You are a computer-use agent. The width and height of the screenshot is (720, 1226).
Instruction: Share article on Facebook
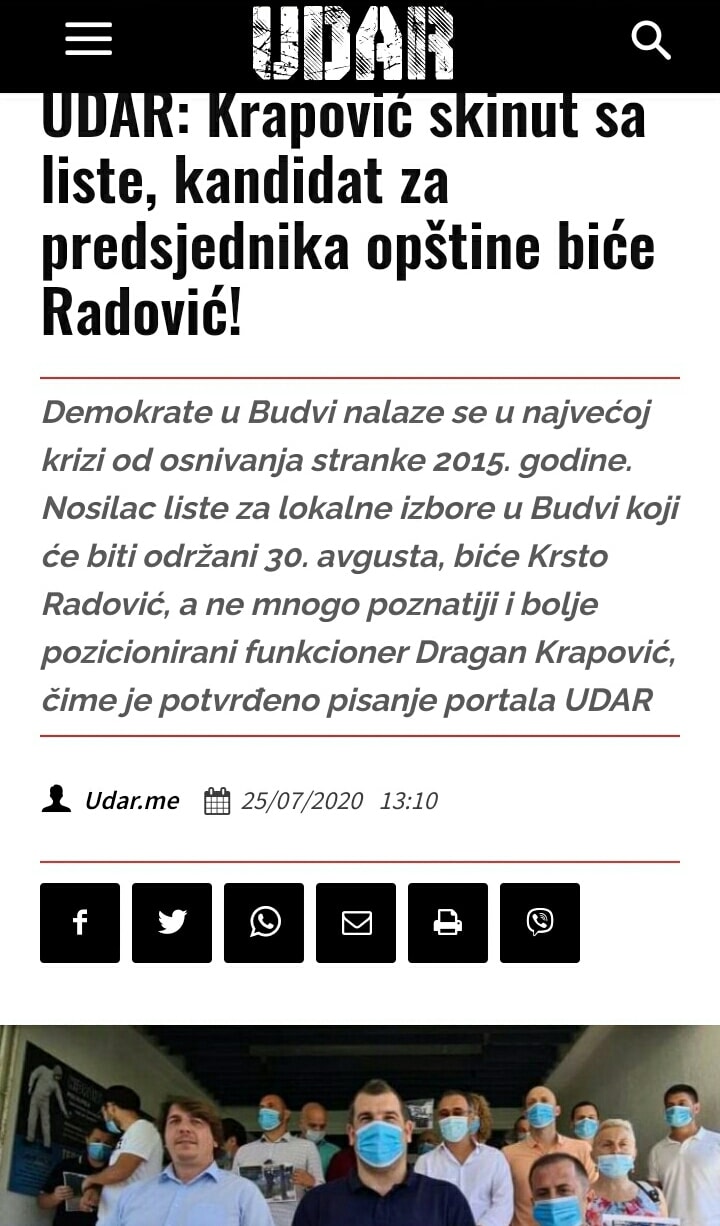pyautogui.click(x=80, y=923)
